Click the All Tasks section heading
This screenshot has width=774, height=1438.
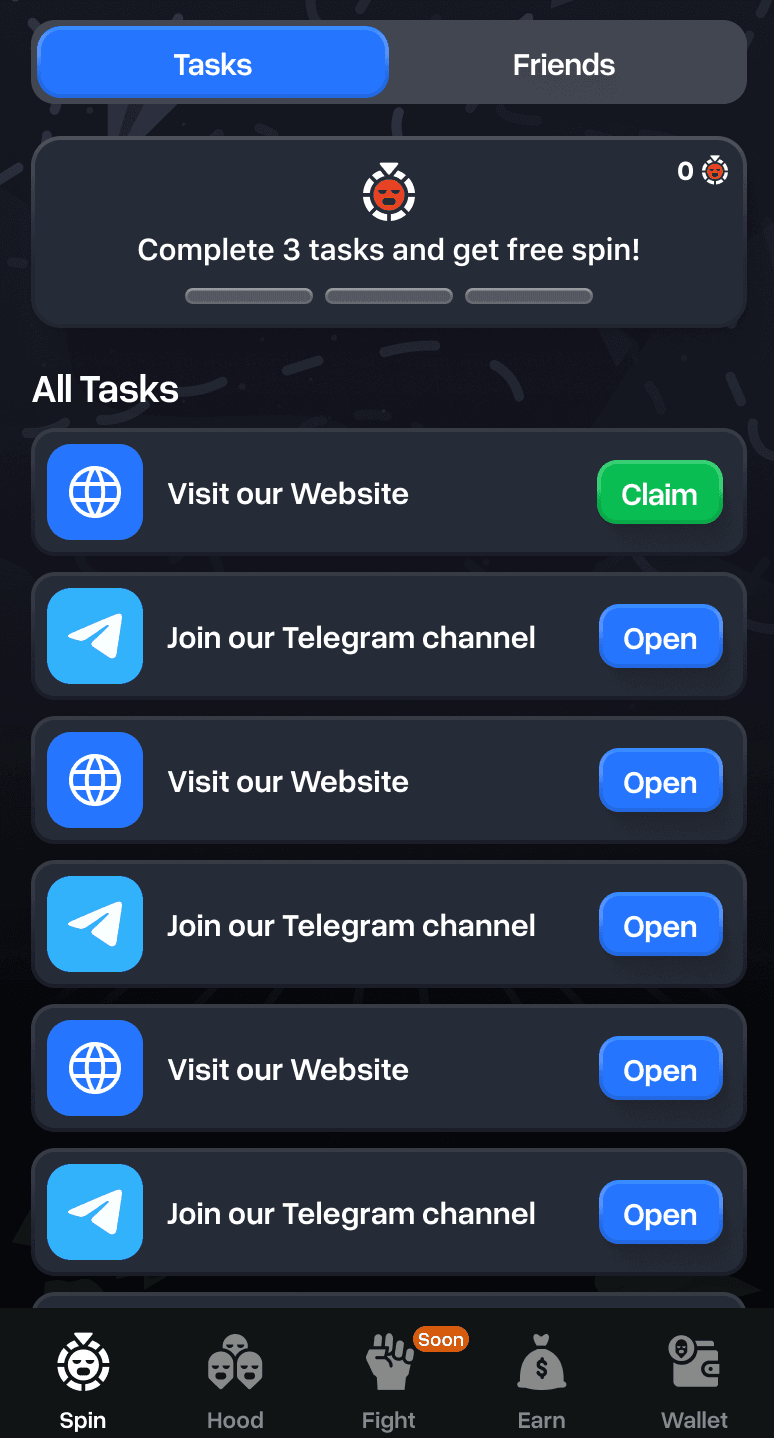coord(105,389)
